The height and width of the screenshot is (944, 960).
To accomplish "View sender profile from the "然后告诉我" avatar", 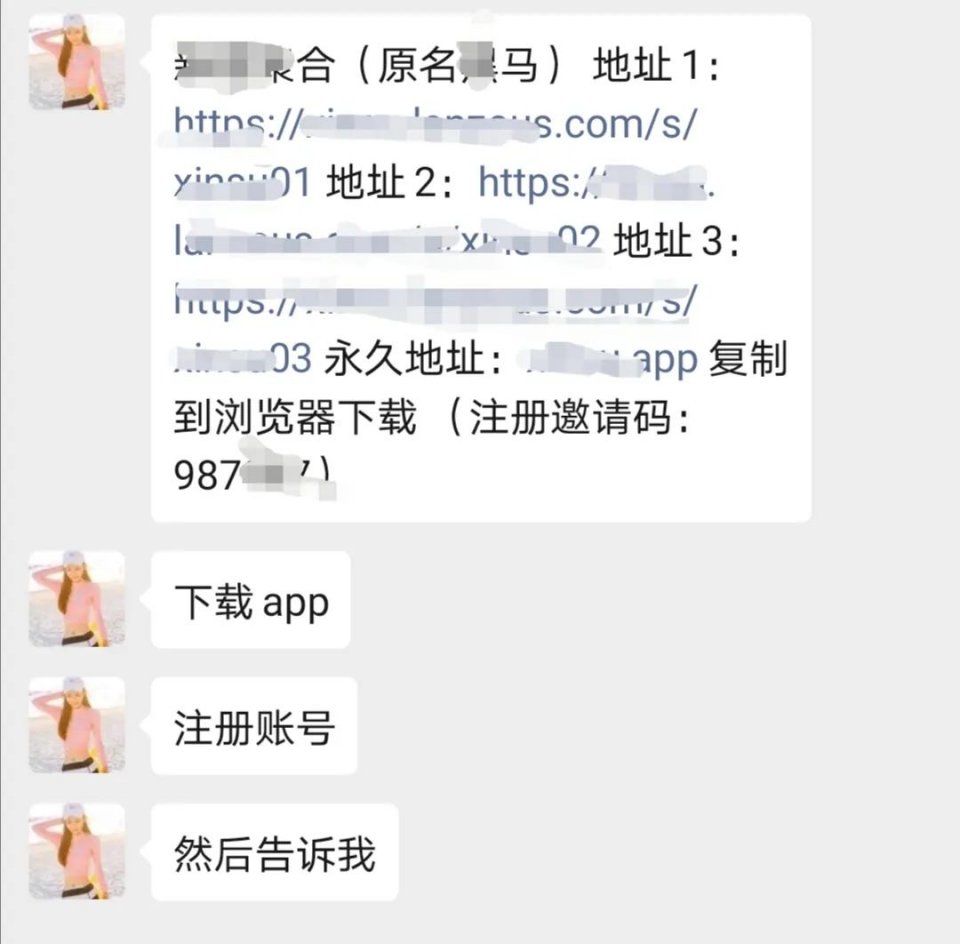I will point(77,851).
